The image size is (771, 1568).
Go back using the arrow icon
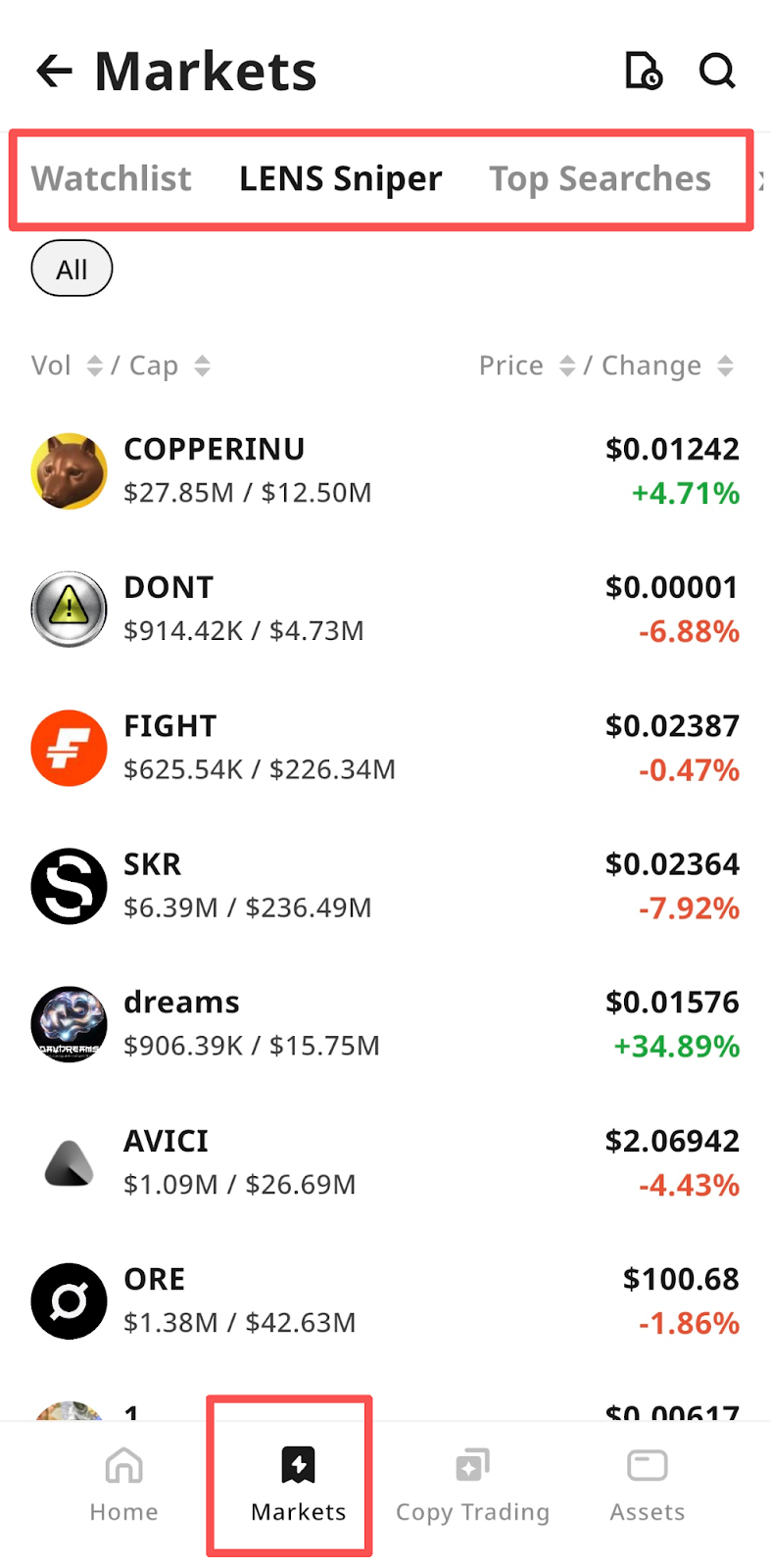pyautogui.click(x=54, y=71)
